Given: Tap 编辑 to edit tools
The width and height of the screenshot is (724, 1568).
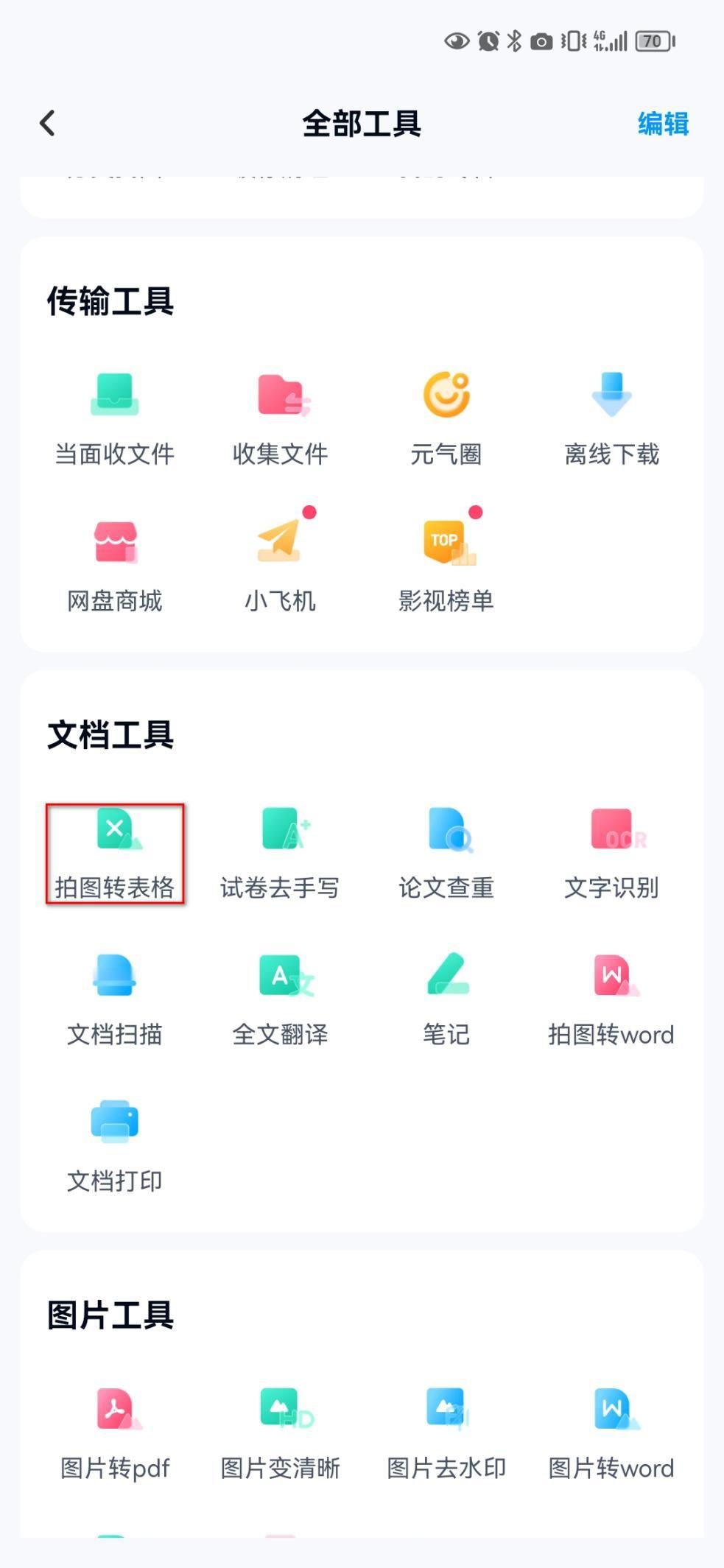Looking at the screenshot, I should pyautogui.click(x=663, y=124).
